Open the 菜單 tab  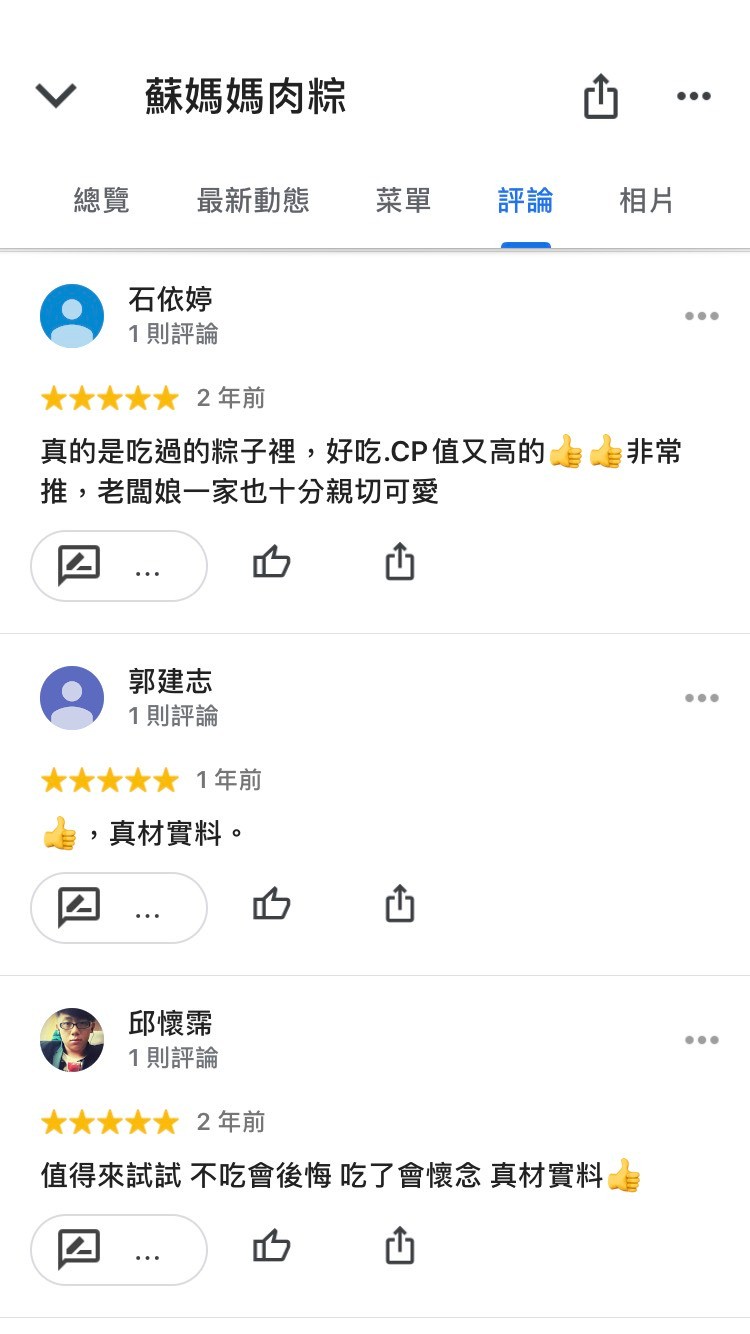click(403, 201)
